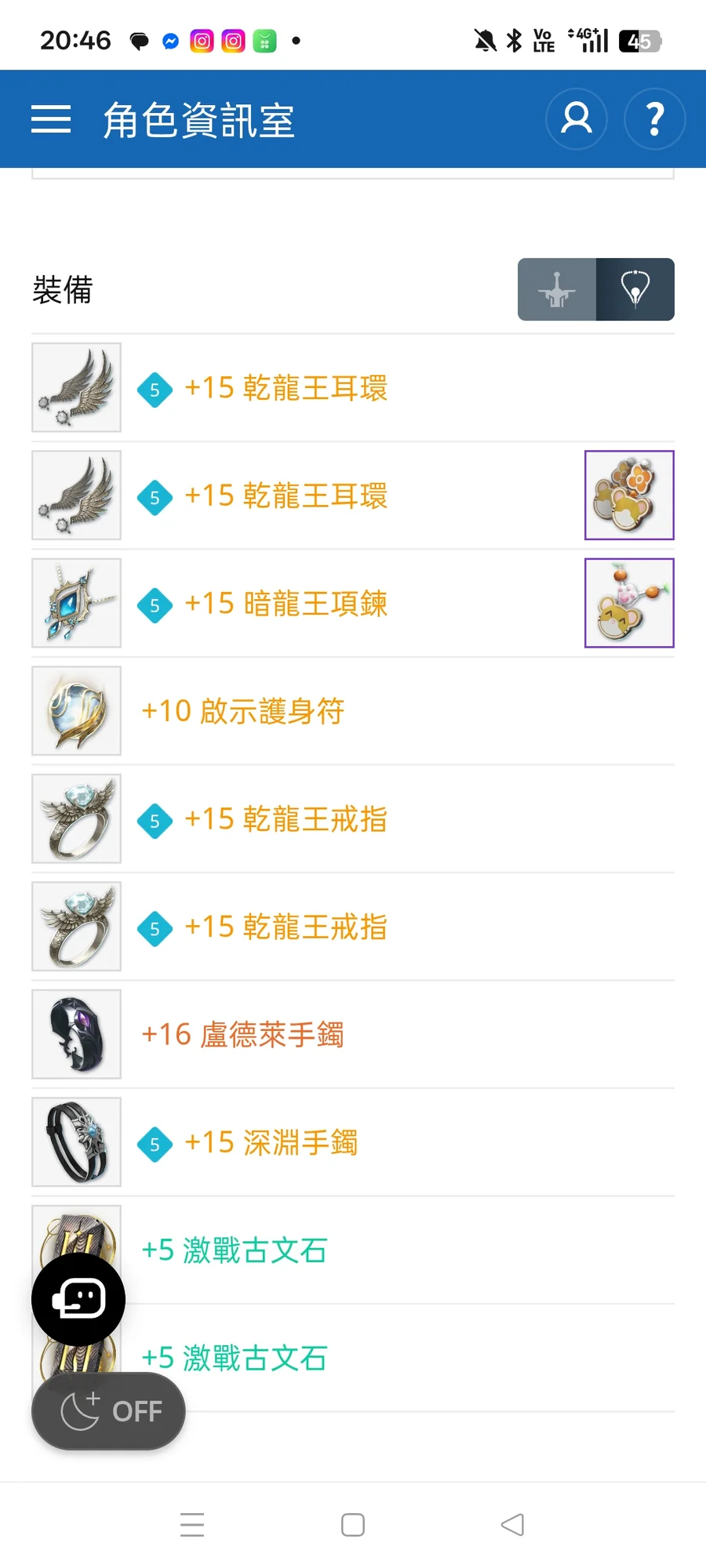This screenshot has height=1568, width=706.
Task: Open the user account icon
Action: pyautogui.click(x=577, y=119)
